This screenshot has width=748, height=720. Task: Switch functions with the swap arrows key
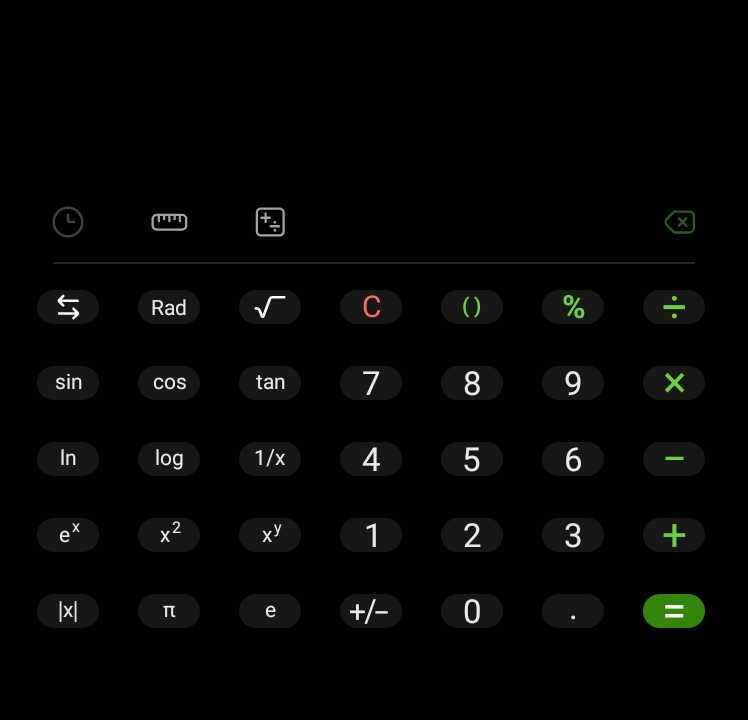[68, 307]
